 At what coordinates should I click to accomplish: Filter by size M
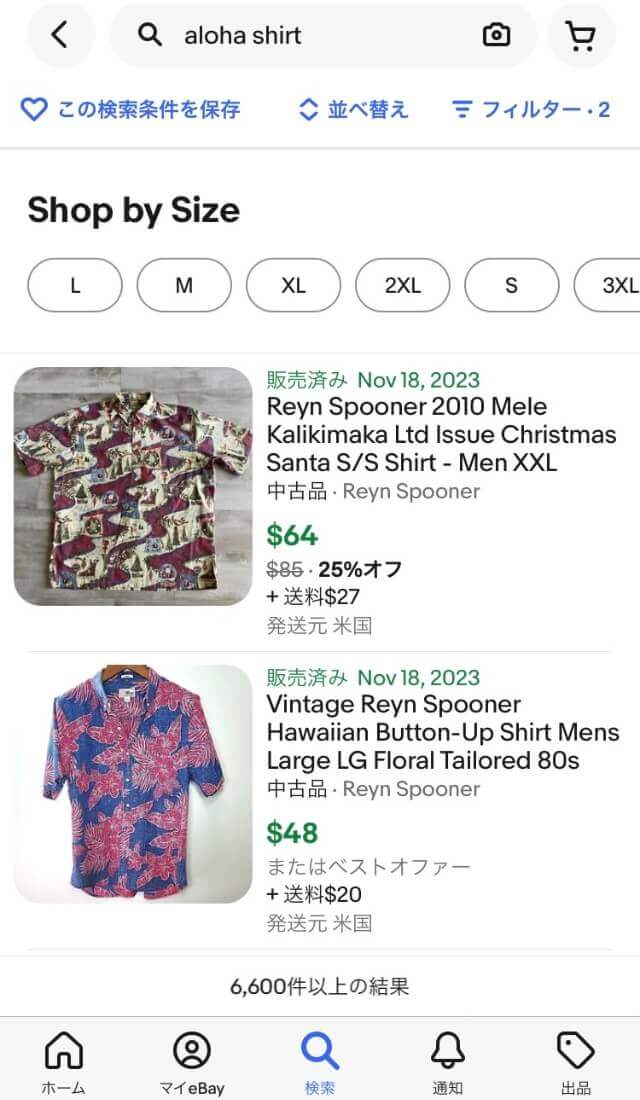click(184, 285)
